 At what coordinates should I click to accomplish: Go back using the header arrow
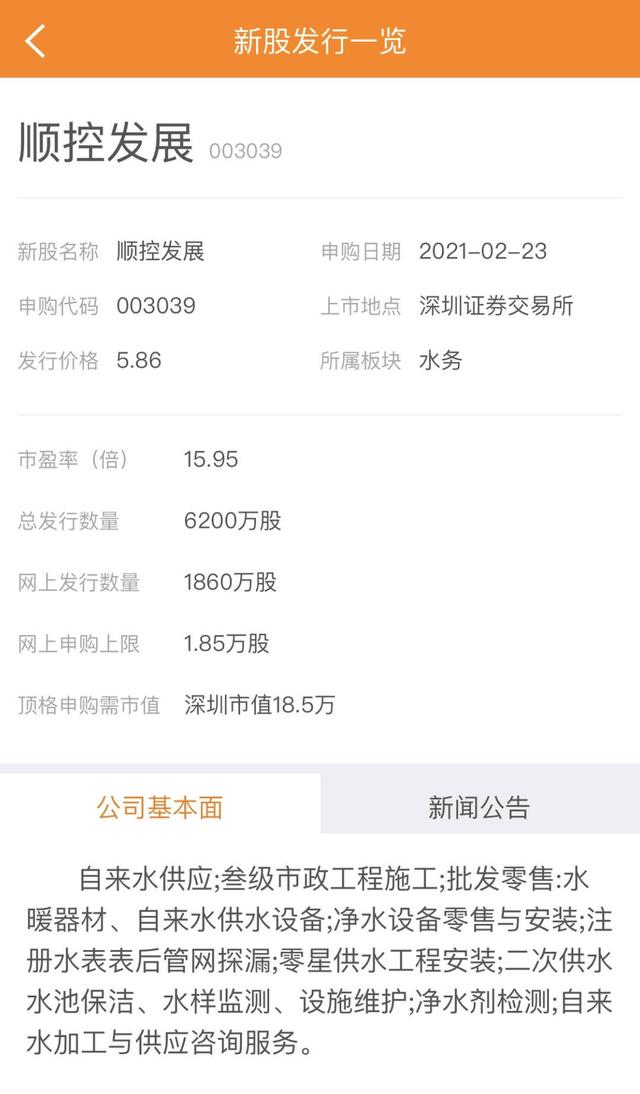point(36,41)
